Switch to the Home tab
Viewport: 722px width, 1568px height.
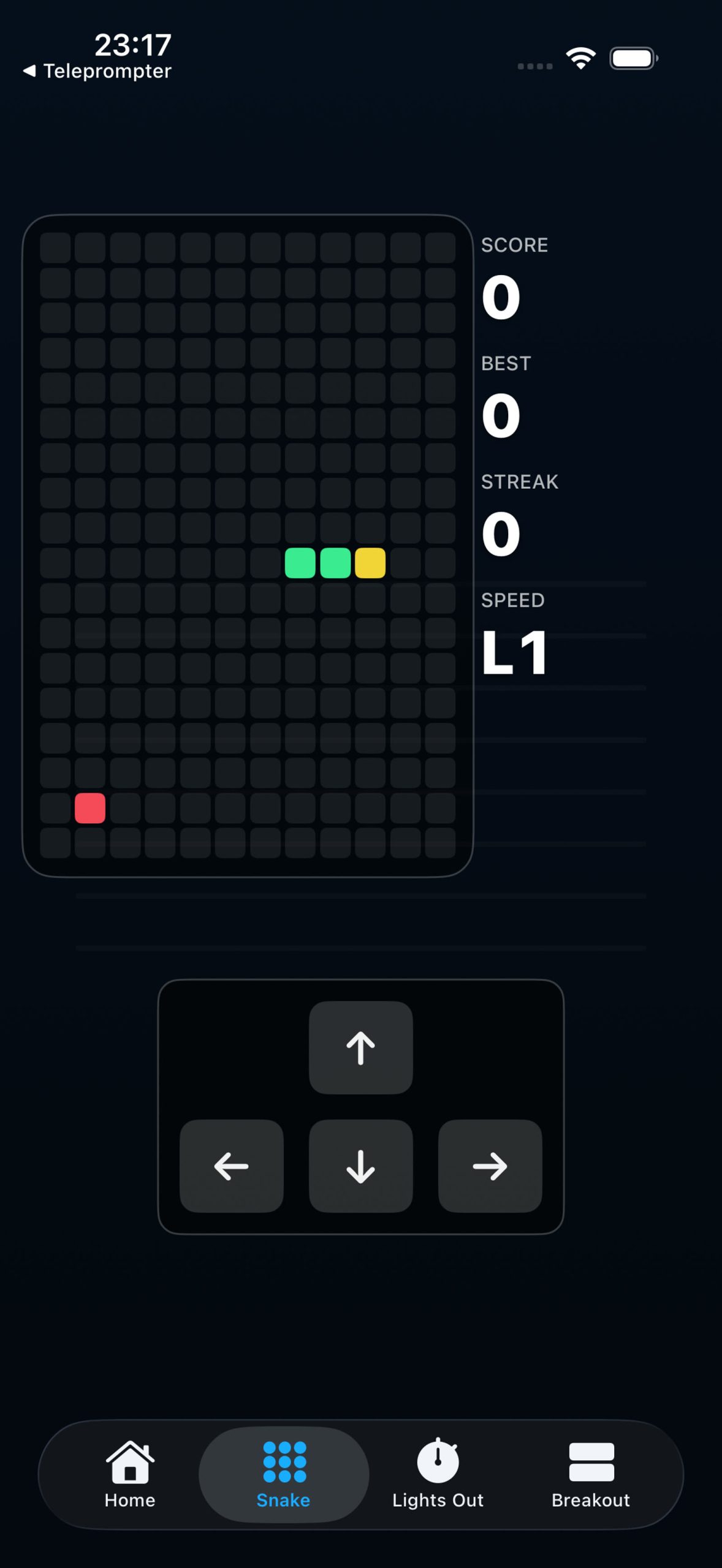click(x=130, y=1474)
